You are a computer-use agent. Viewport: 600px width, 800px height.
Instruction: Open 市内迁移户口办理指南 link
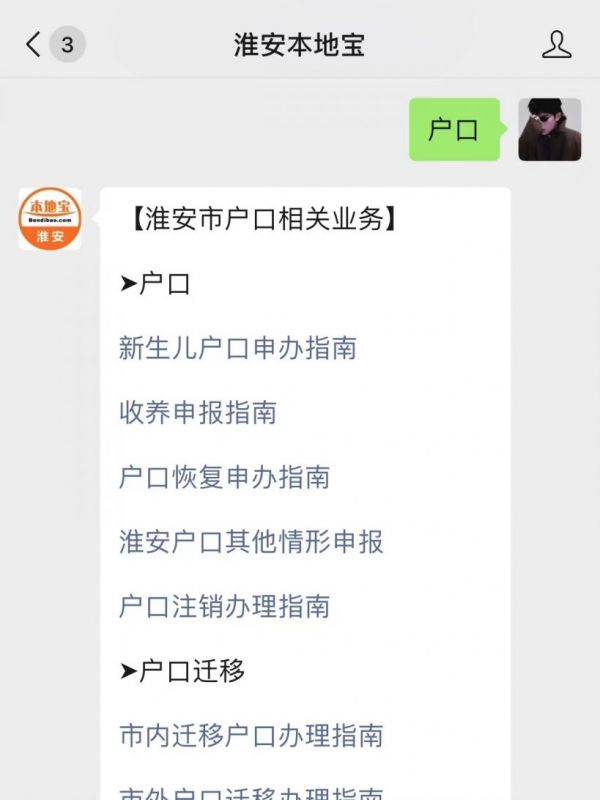pos(251,736)
